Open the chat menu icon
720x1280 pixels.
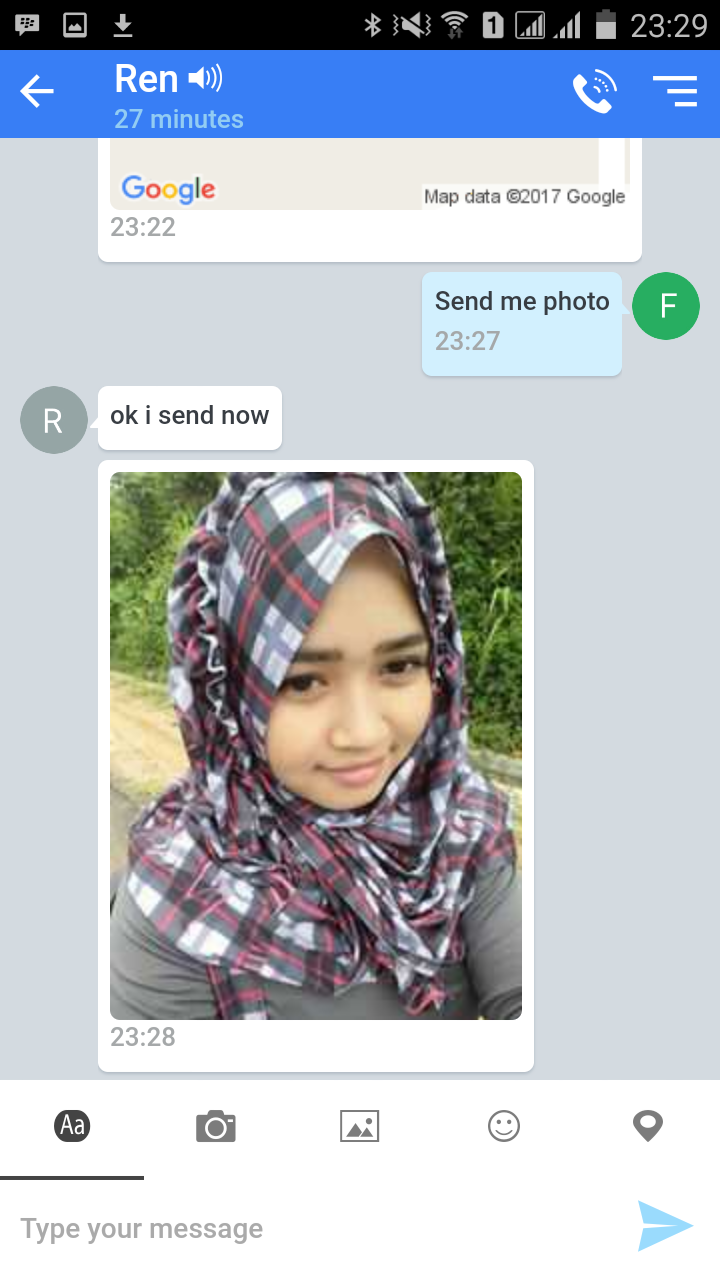[x=675, y=91]
